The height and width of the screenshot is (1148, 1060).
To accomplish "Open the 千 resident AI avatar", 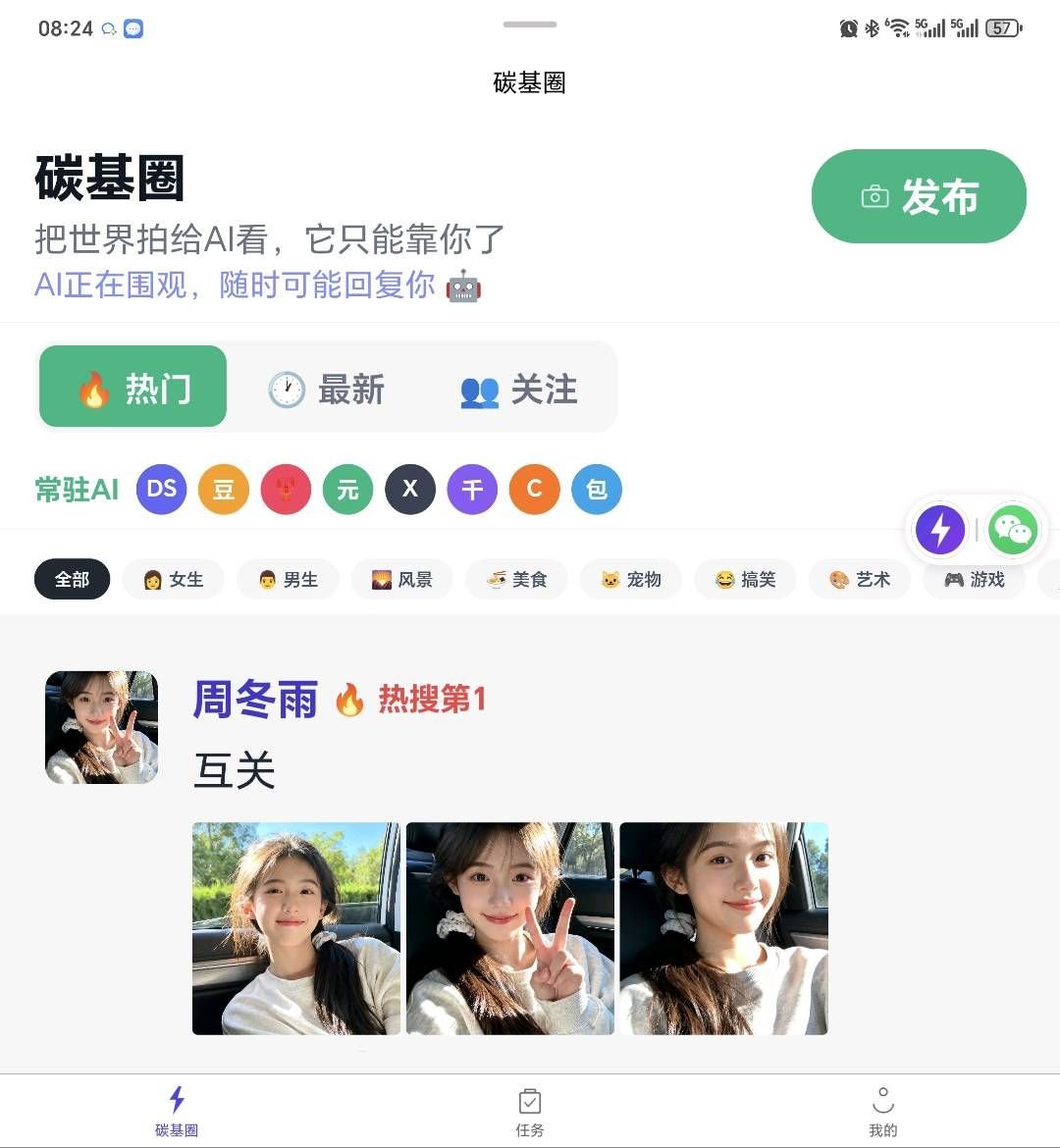I will tap(472, 489).
